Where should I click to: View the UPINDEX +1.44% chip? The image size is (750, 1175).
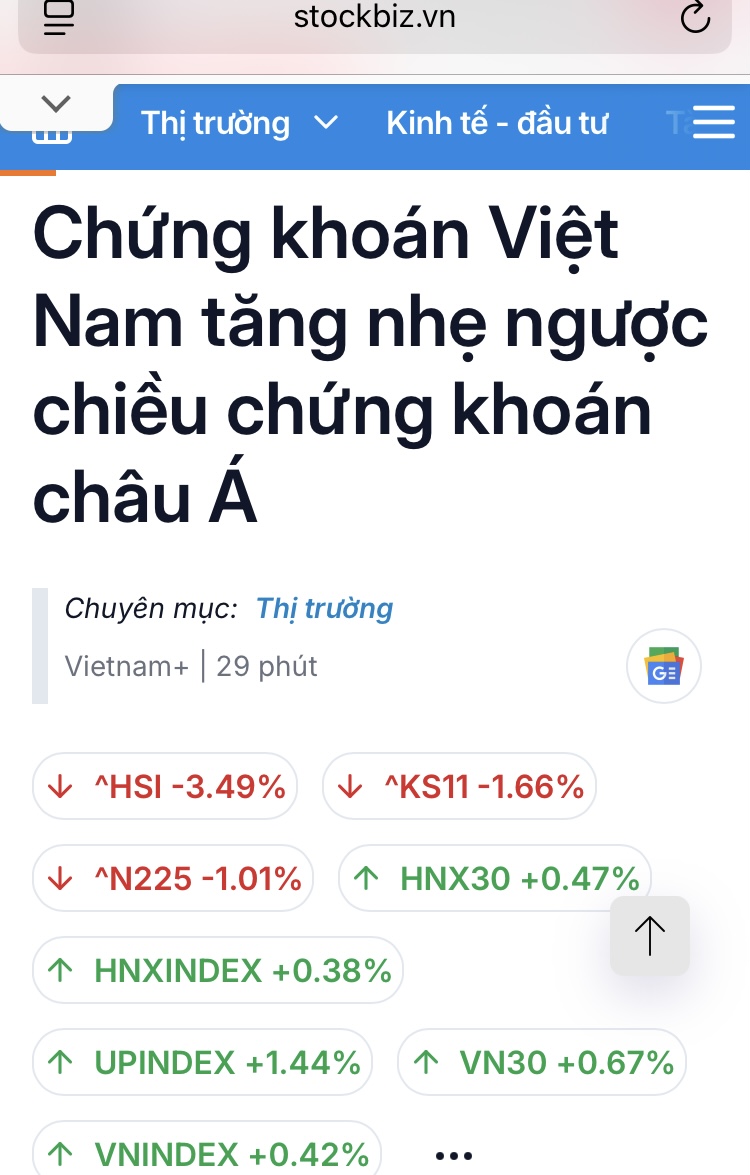coord(203,1062)
